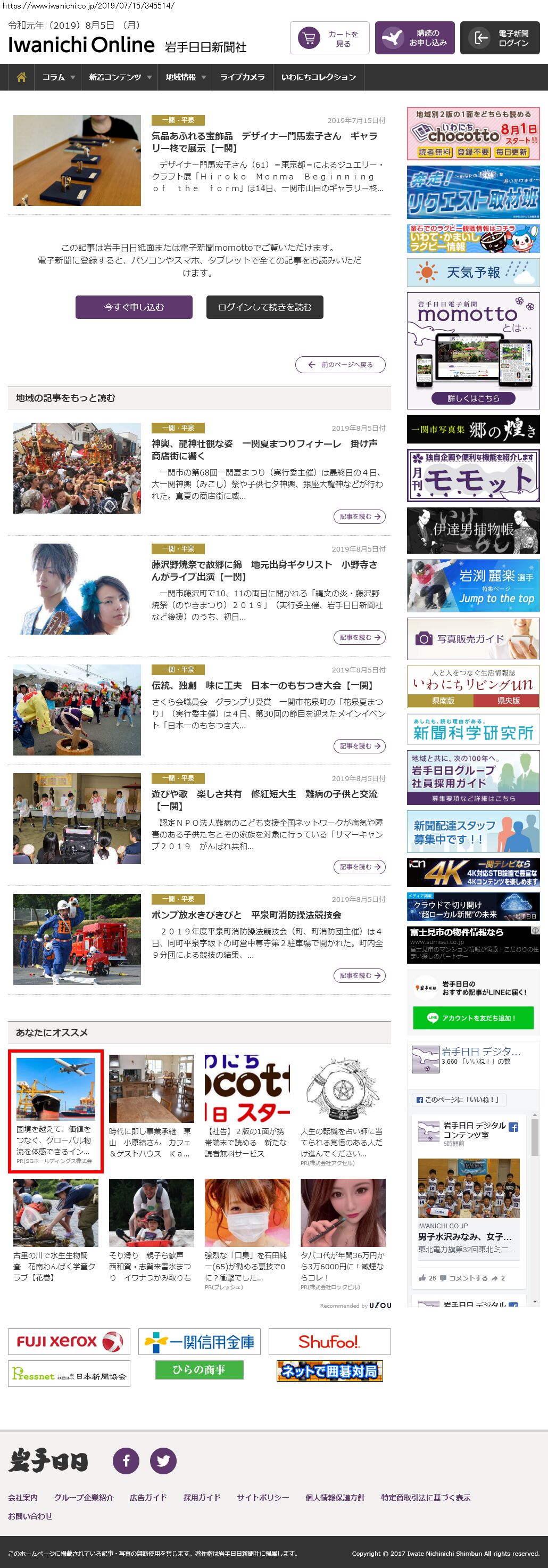
Task: Open the 写真販売ガイド banner
Action: [x=472, y=639]
